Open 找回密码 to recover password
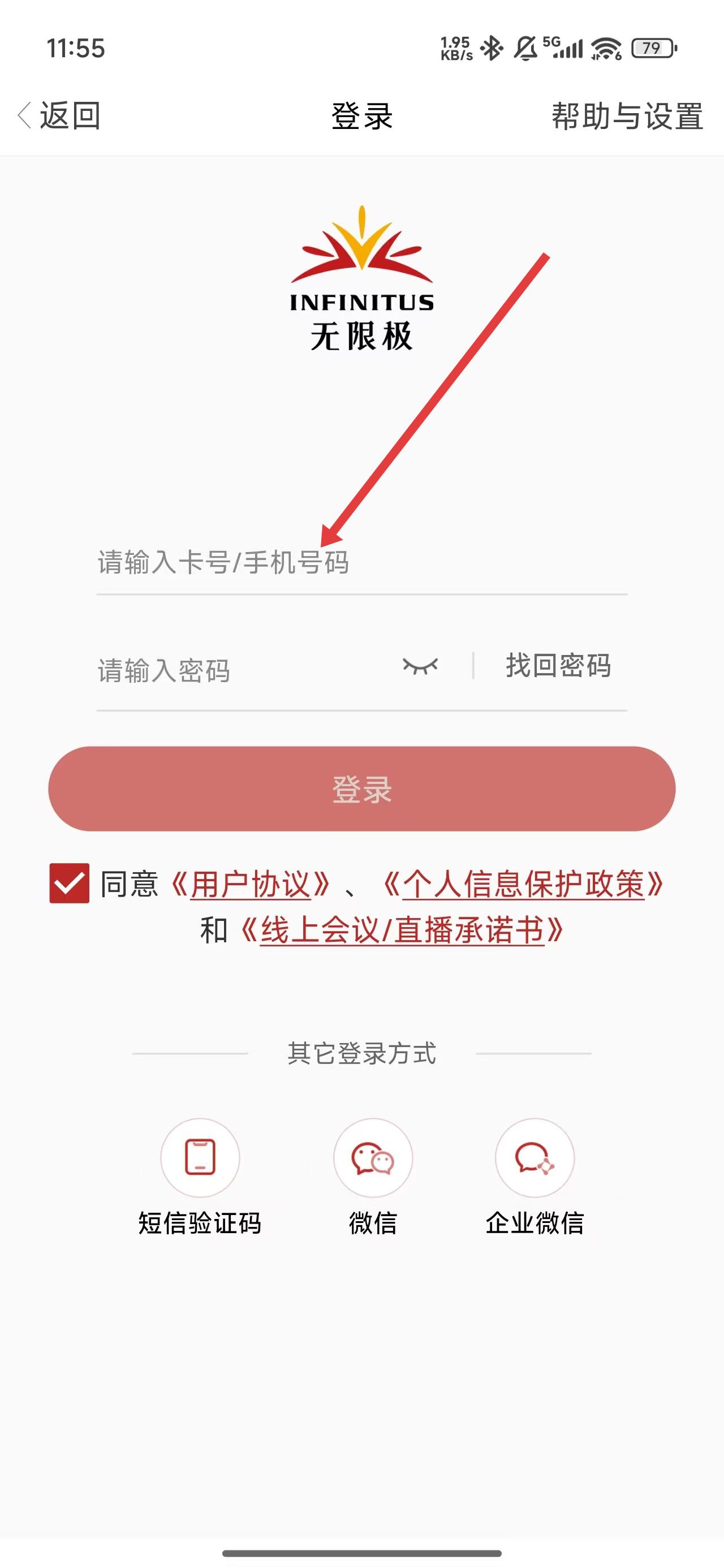 (x=558, y=666)
